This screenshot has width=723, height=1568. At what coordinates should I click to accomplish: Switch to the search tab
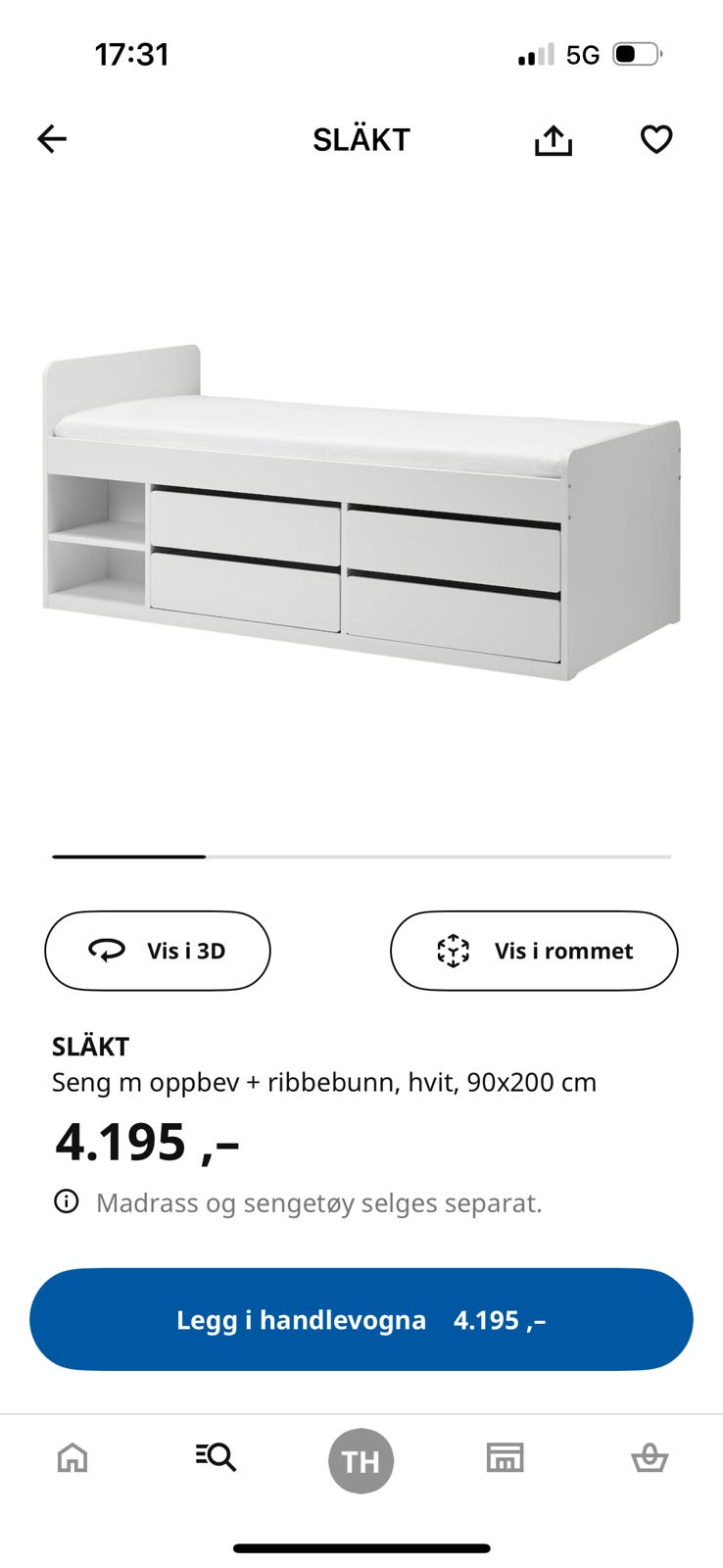pyautogui.click(x=216, y=1457)
